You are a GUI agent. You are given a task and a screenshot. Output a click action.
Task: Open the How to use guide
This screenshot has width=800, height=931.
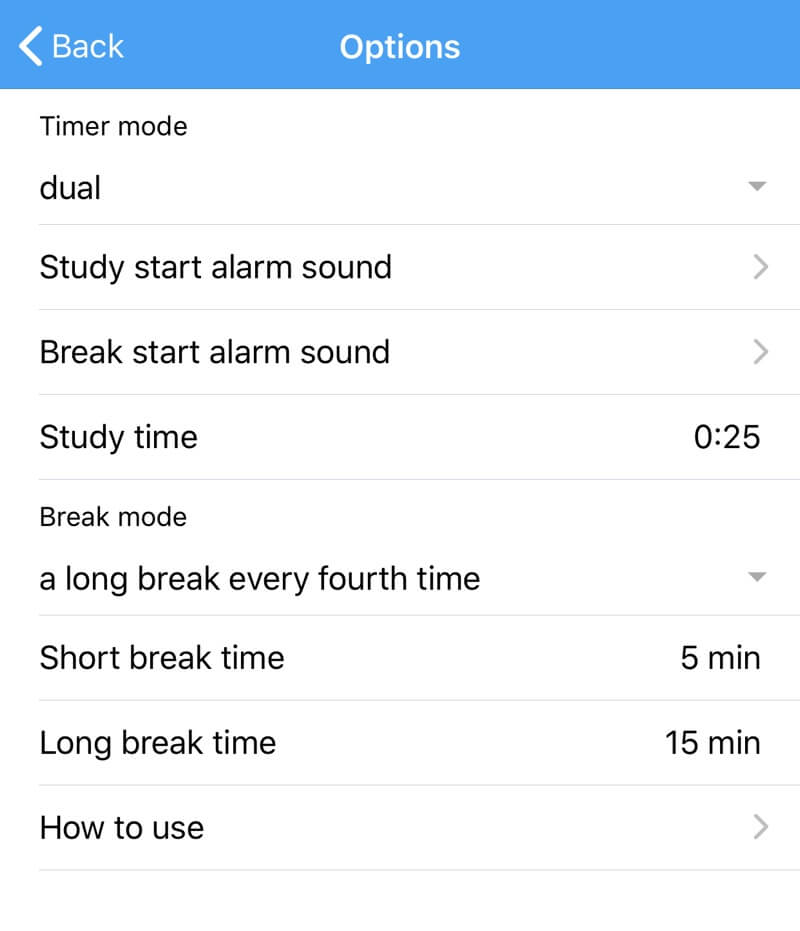click(400, 827)
